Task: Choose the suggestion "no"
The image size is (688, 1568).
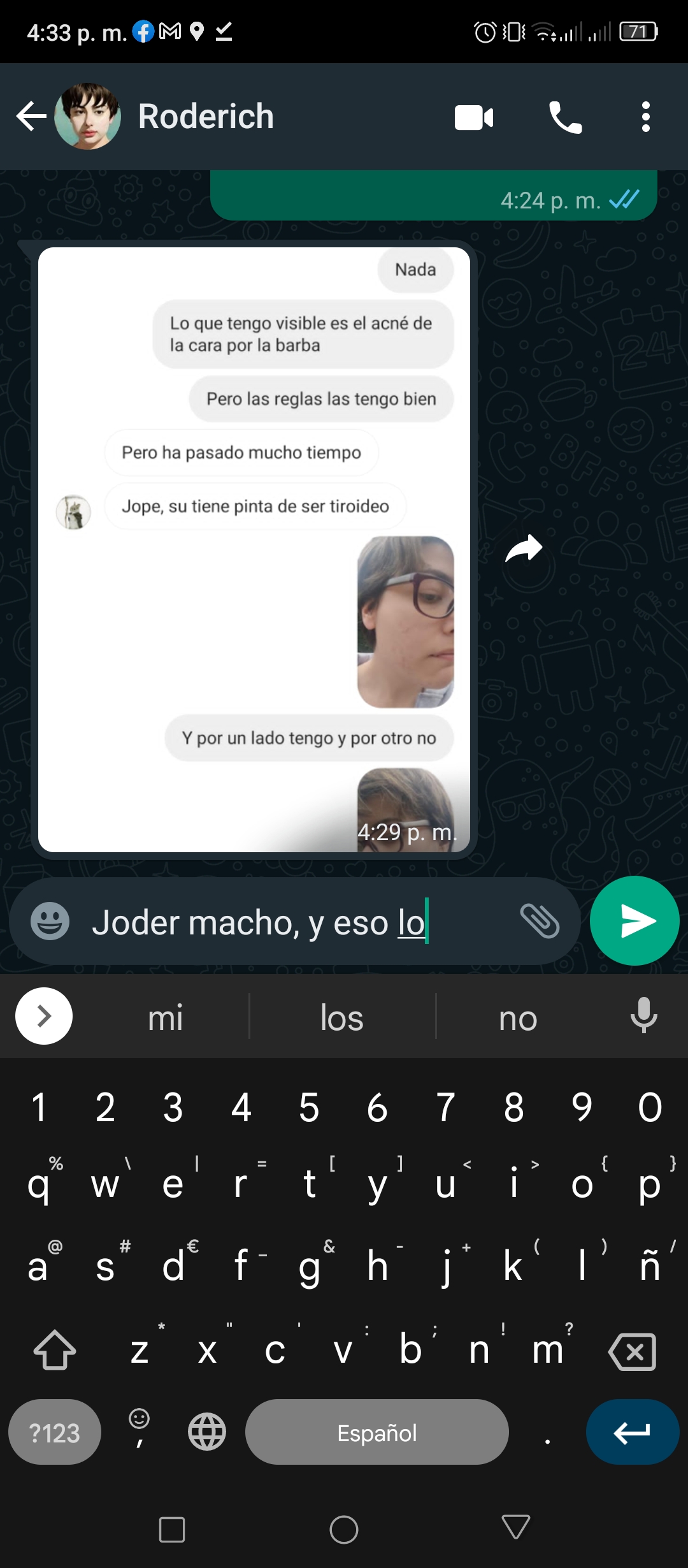Action: 518,1017
